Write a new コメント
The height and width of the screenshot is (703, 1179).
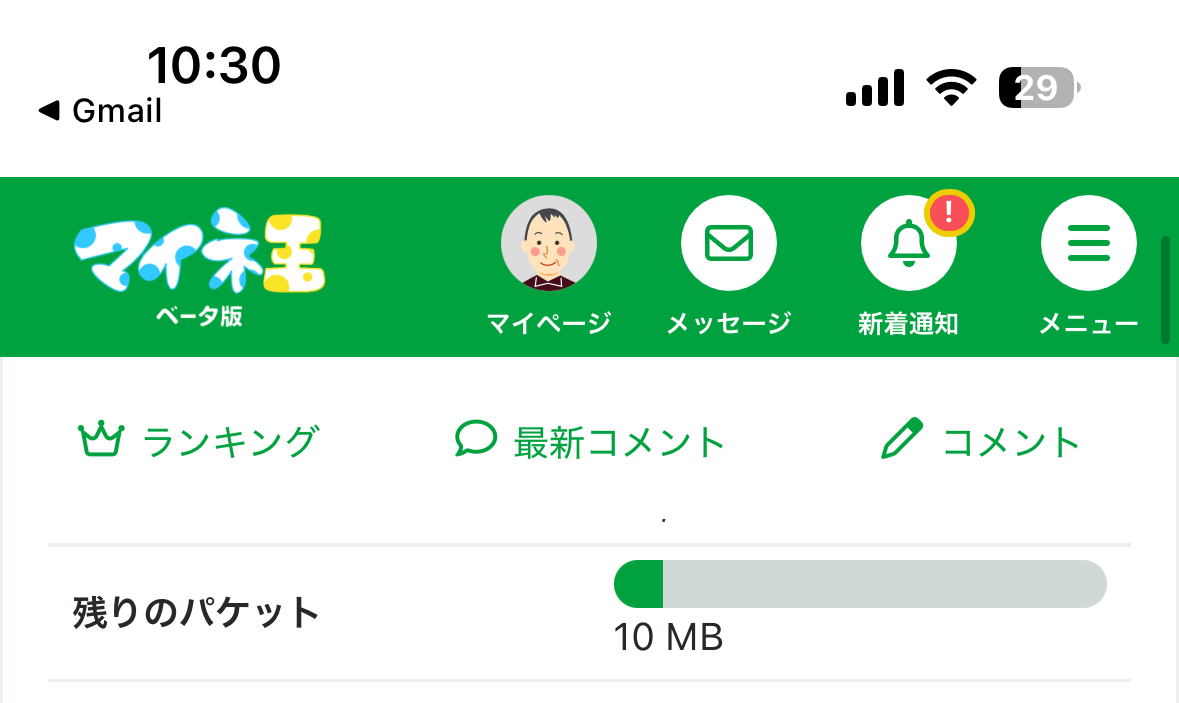[981, 441]
